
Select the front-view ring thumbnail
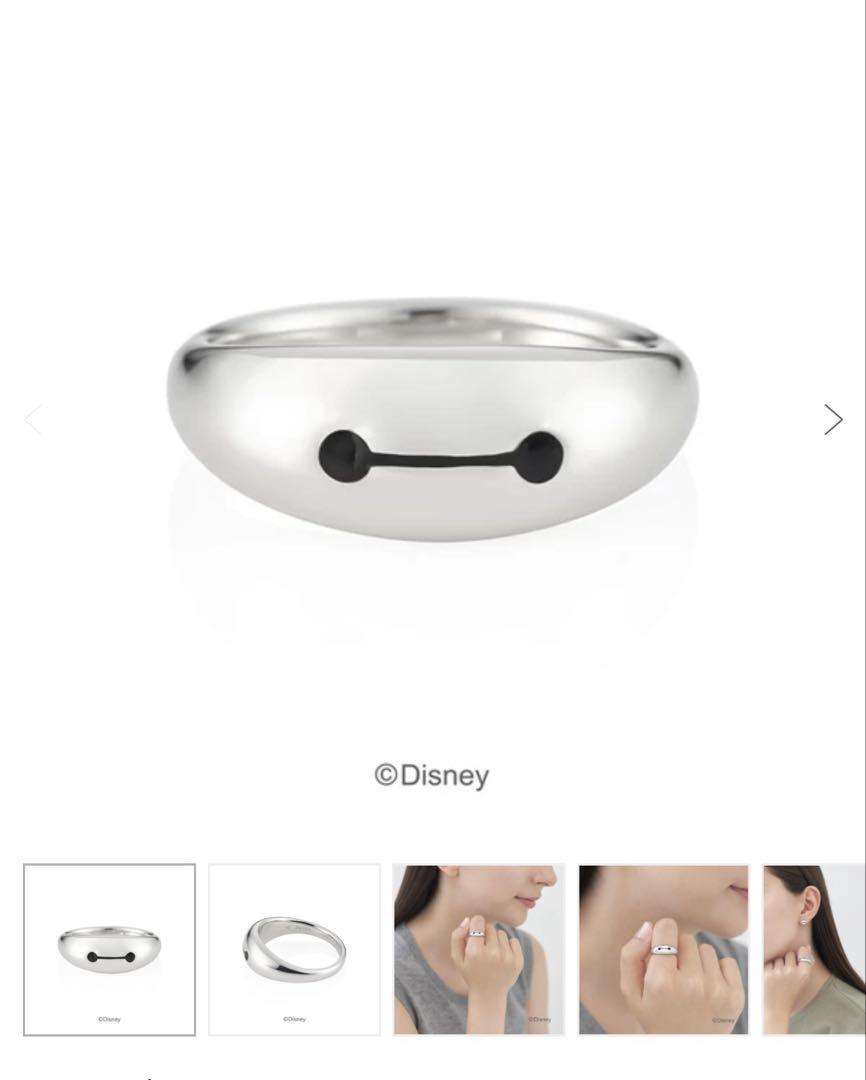point(109,949)
